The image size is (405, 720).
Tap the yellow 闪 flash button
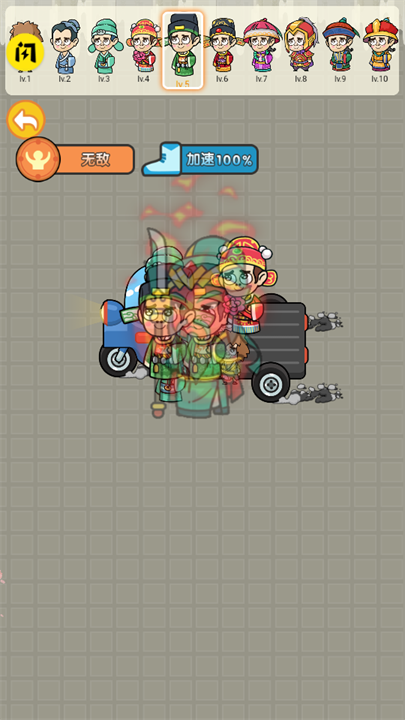pyautogui.click(x=25, y=54)
